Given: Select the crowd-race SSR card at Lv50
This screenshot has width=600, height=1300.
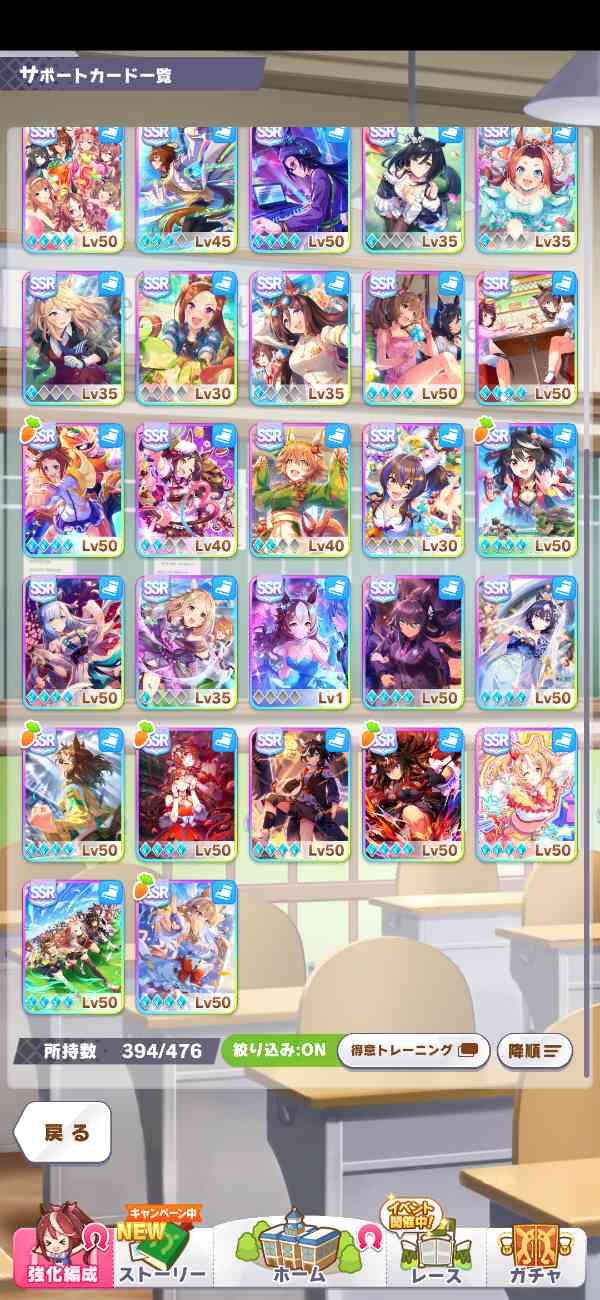Looking at the screenshot, I should [x=73, y=945].
